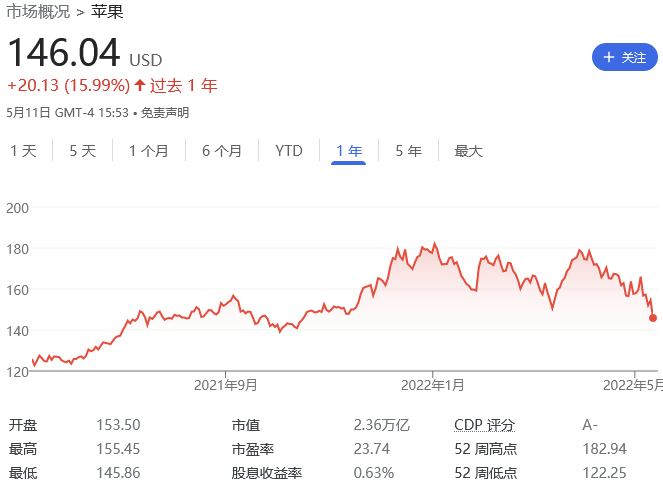Switch to the 6 个月 range
The width and height of the screenshot is (663, 486).
[x=222, y=151]
